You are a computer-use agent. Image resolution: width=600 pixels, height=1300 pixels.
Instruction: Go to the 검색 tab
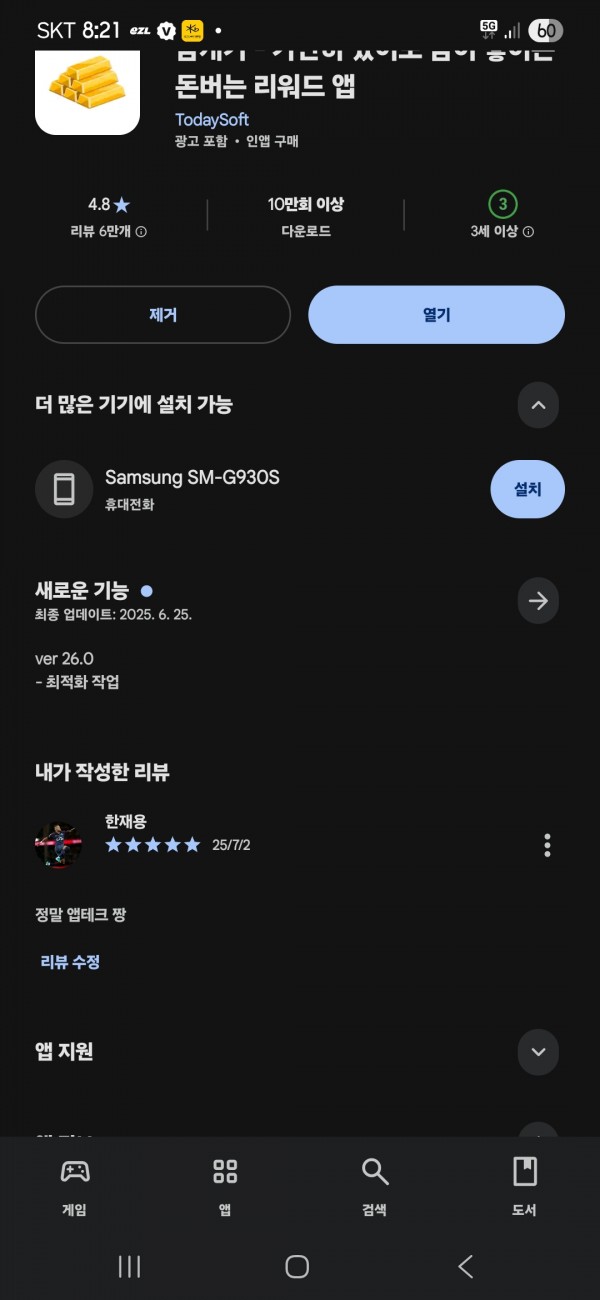click(374, 1187)
